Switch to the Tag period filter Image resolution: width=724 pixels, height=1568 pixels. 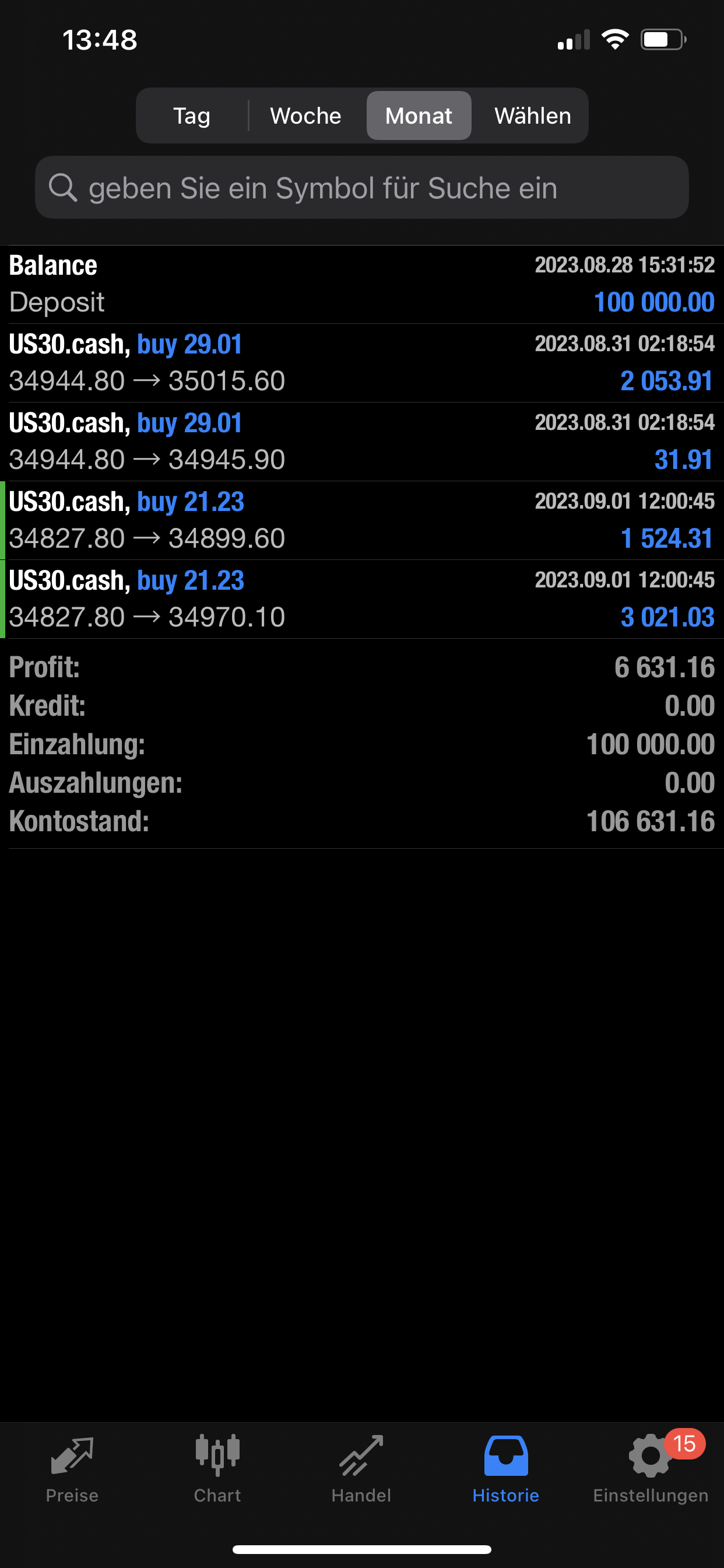tap(192, 116)
